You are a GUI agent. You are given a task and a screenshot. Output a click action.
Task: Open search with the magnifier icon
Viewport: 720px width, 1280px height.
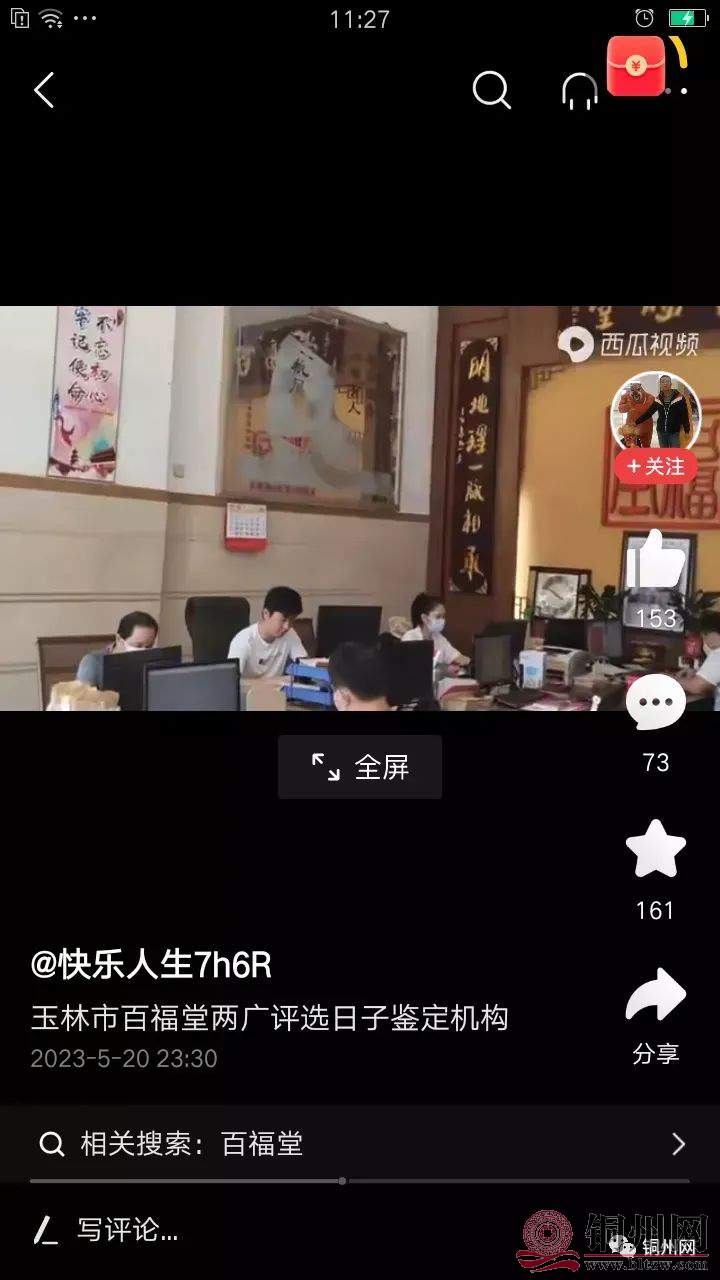click(x=491, y=91)
